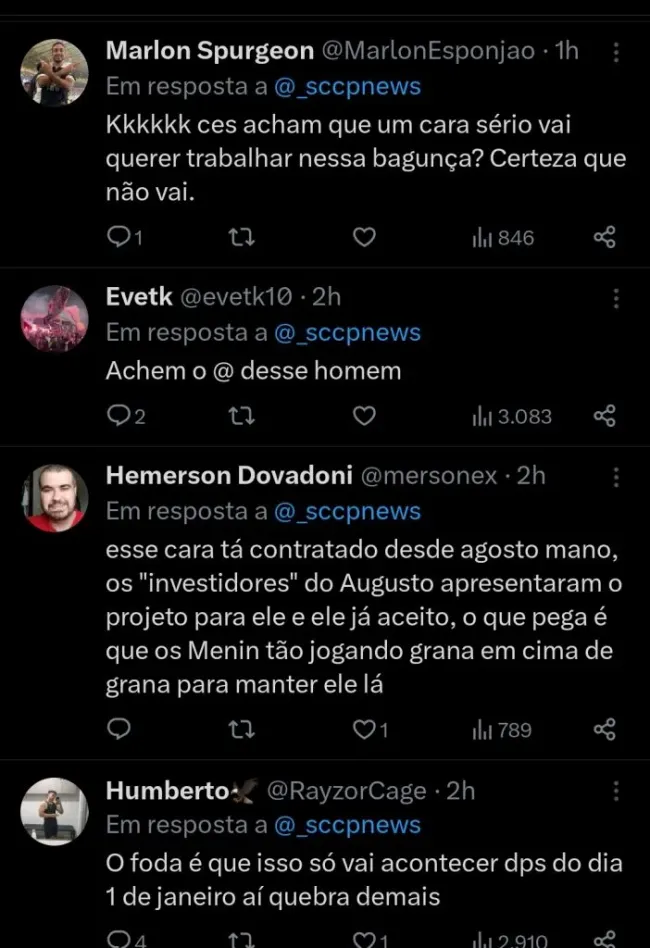Open overflow menu on Marlon Spurgeon's reply
The width and height of the screenshot is (650, 948).
[617, 51]
